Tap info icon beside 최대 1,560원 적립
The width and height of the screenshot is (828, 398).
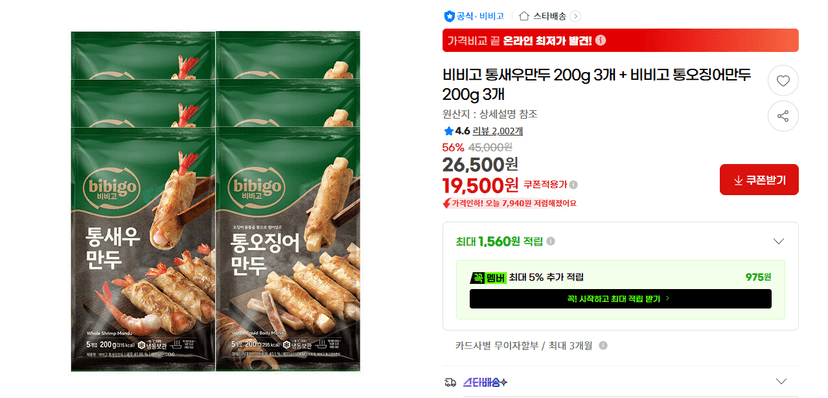(551, 241)
